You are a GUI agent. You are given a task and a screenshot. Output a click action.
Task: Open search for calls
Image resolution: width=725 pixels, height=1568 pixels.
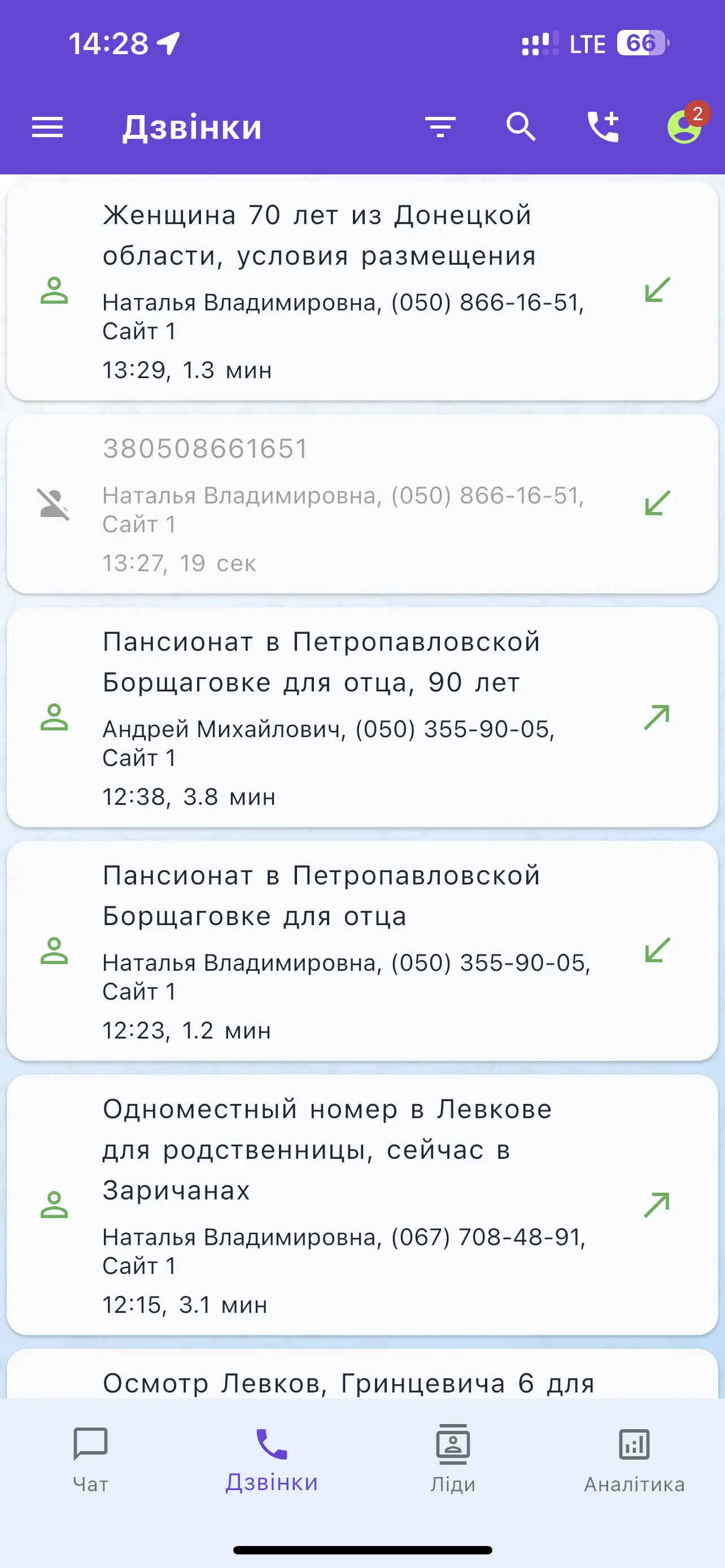click(x=522, y=127)
